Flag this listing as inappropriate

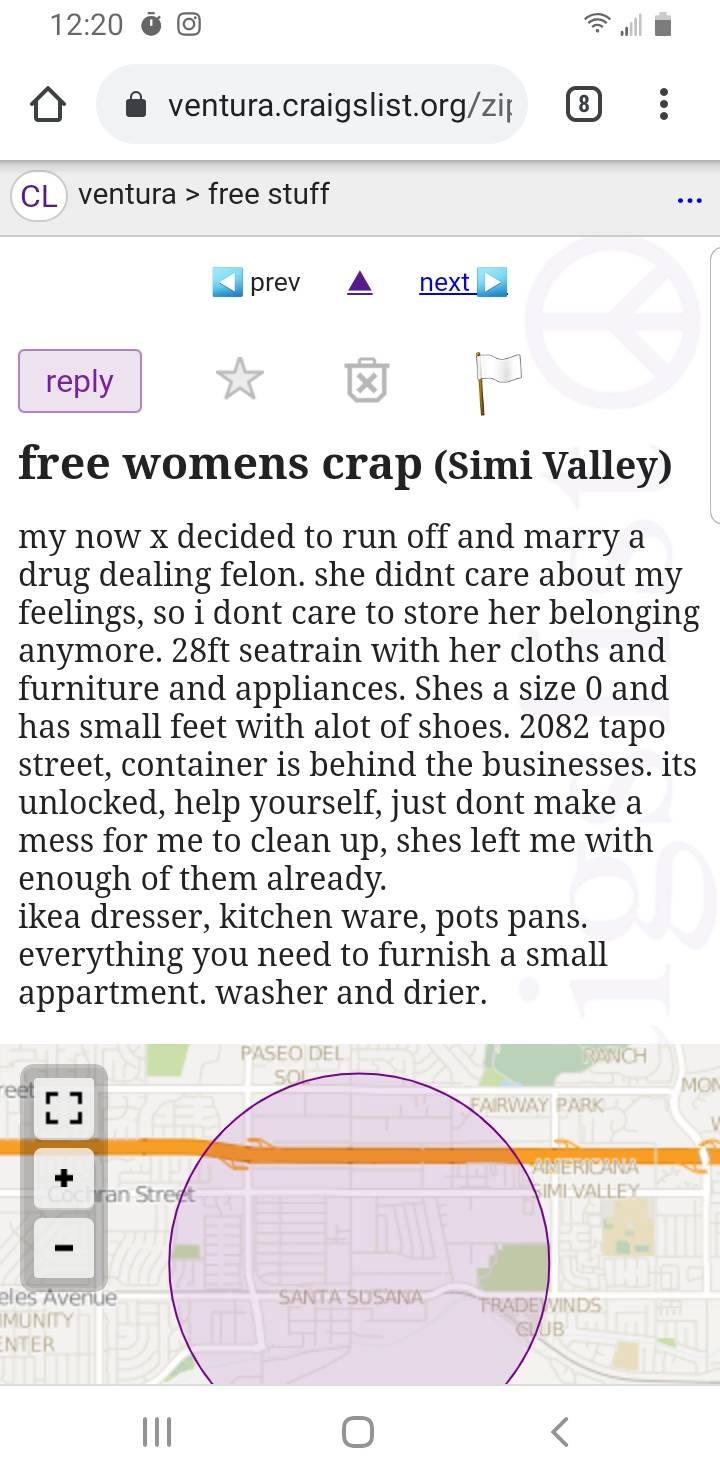tap(495, 380)
